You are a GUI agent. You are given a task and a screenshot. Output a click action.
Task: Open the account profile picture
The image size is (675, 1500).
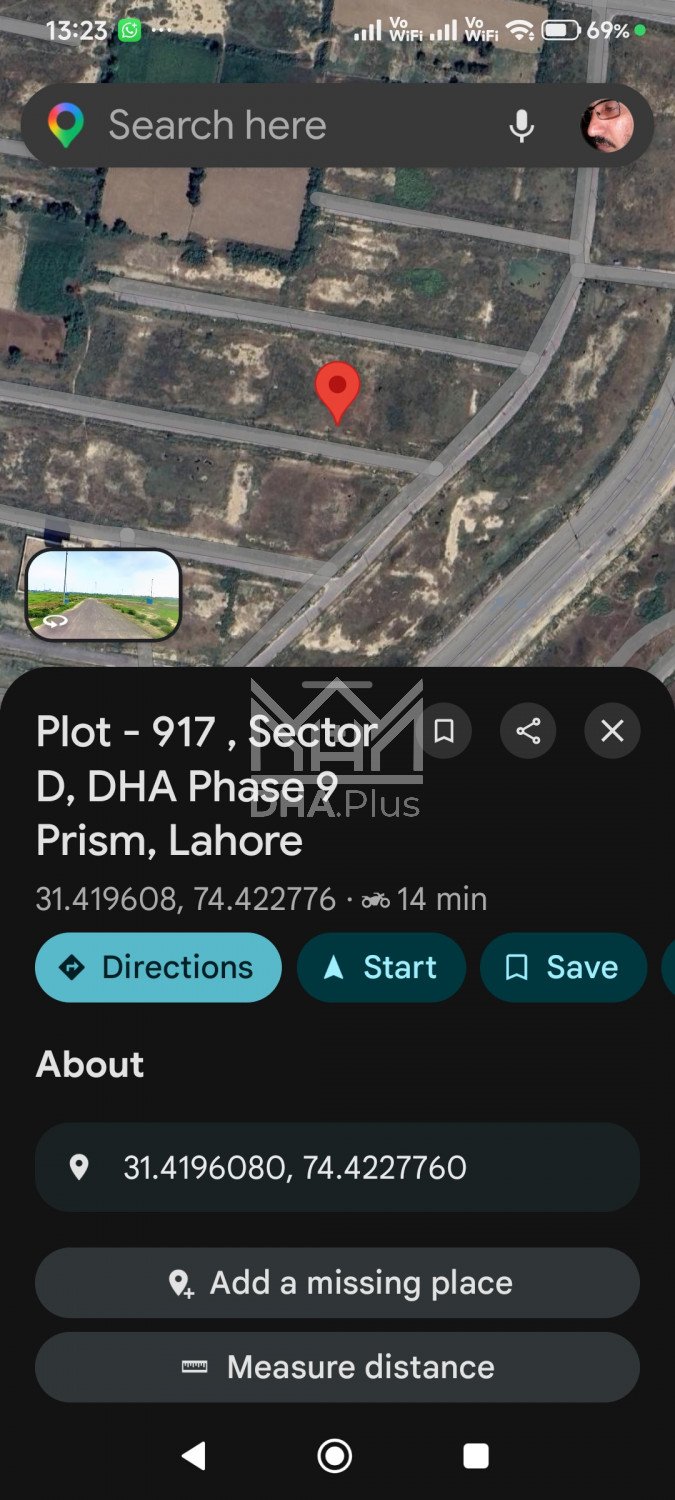607,126
